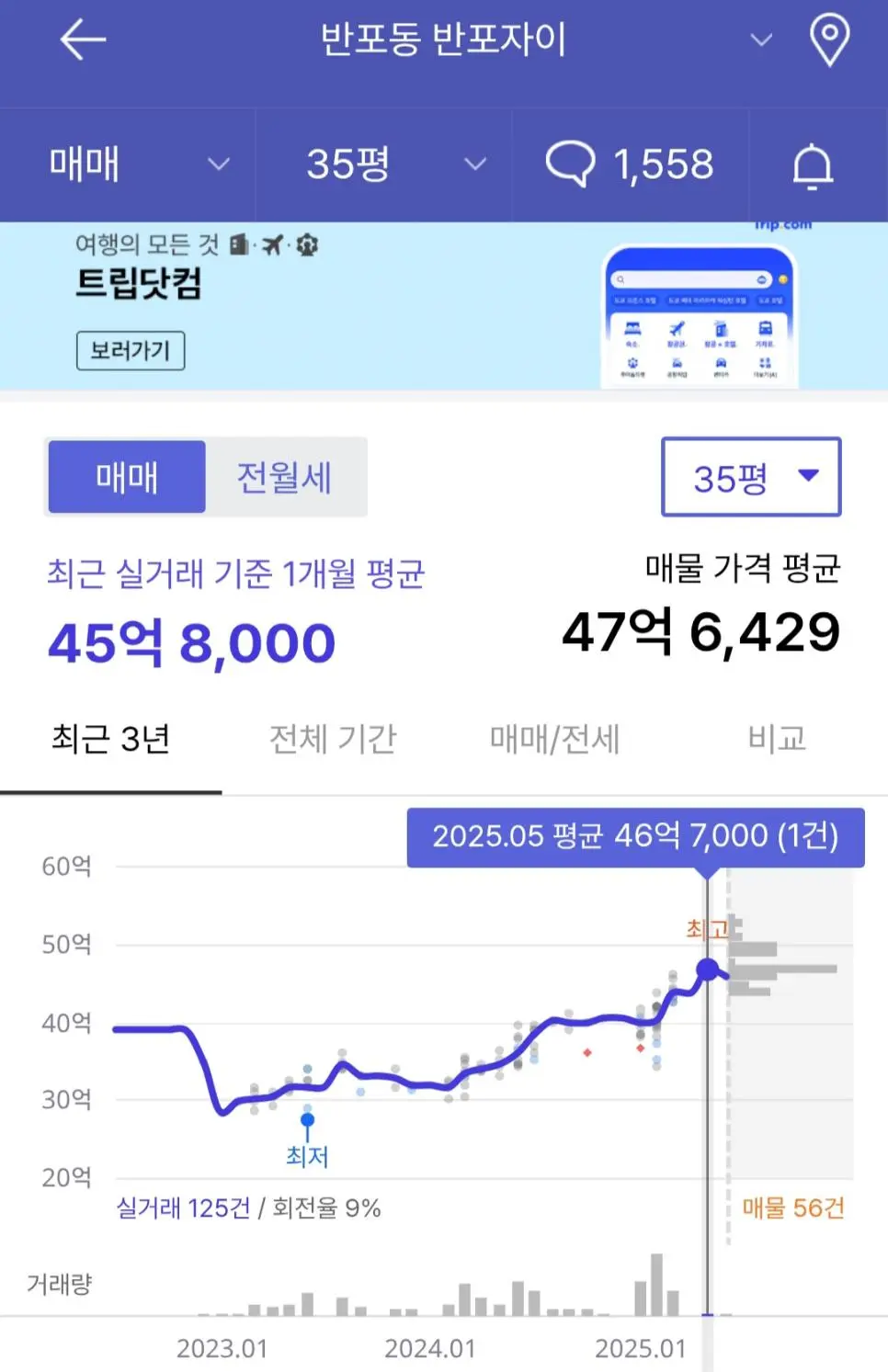Expand the 반포동 반포자이 title dropdown
This screenshot has height=1372, width=888.
point(760,40)
